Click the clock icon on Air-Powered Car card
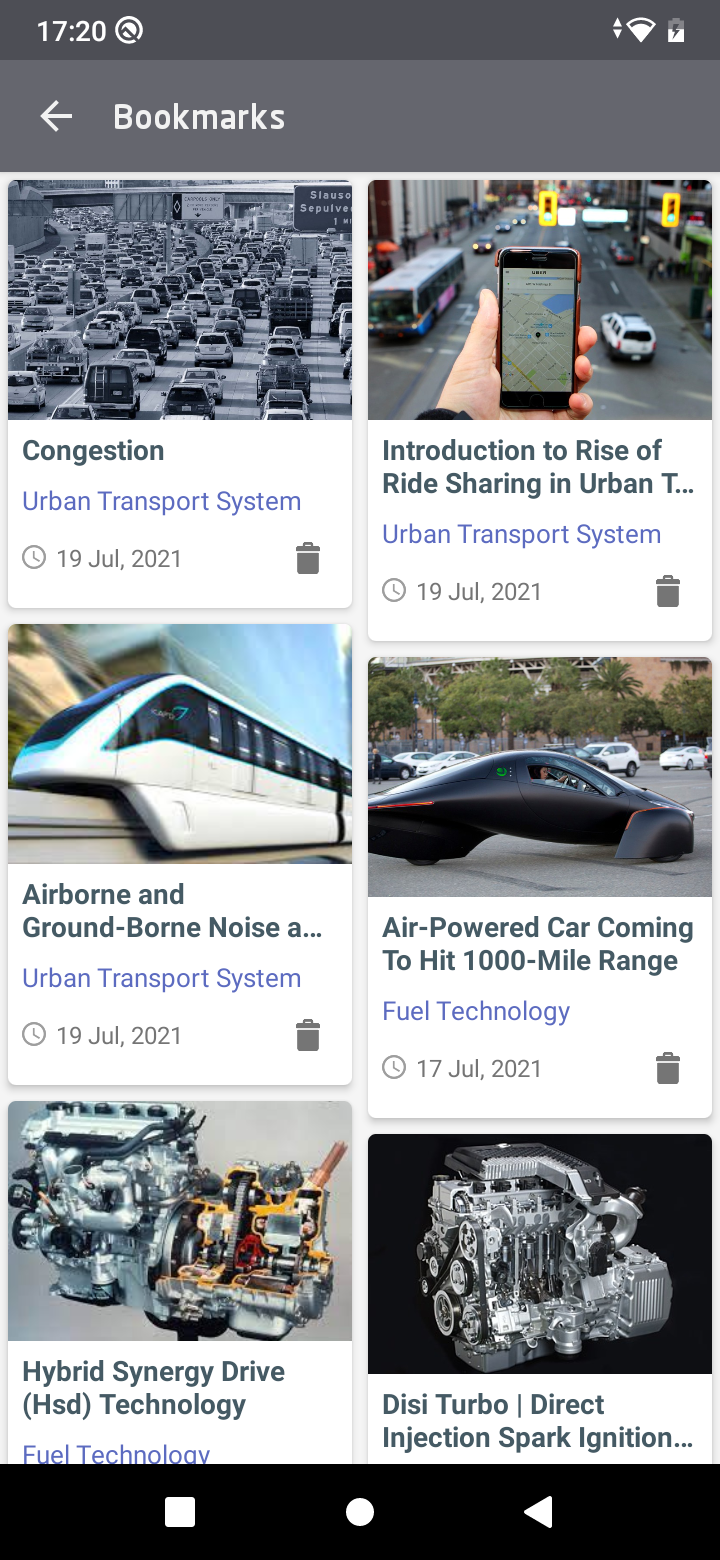This screenshot has height=1560, width=720. 393,1068
